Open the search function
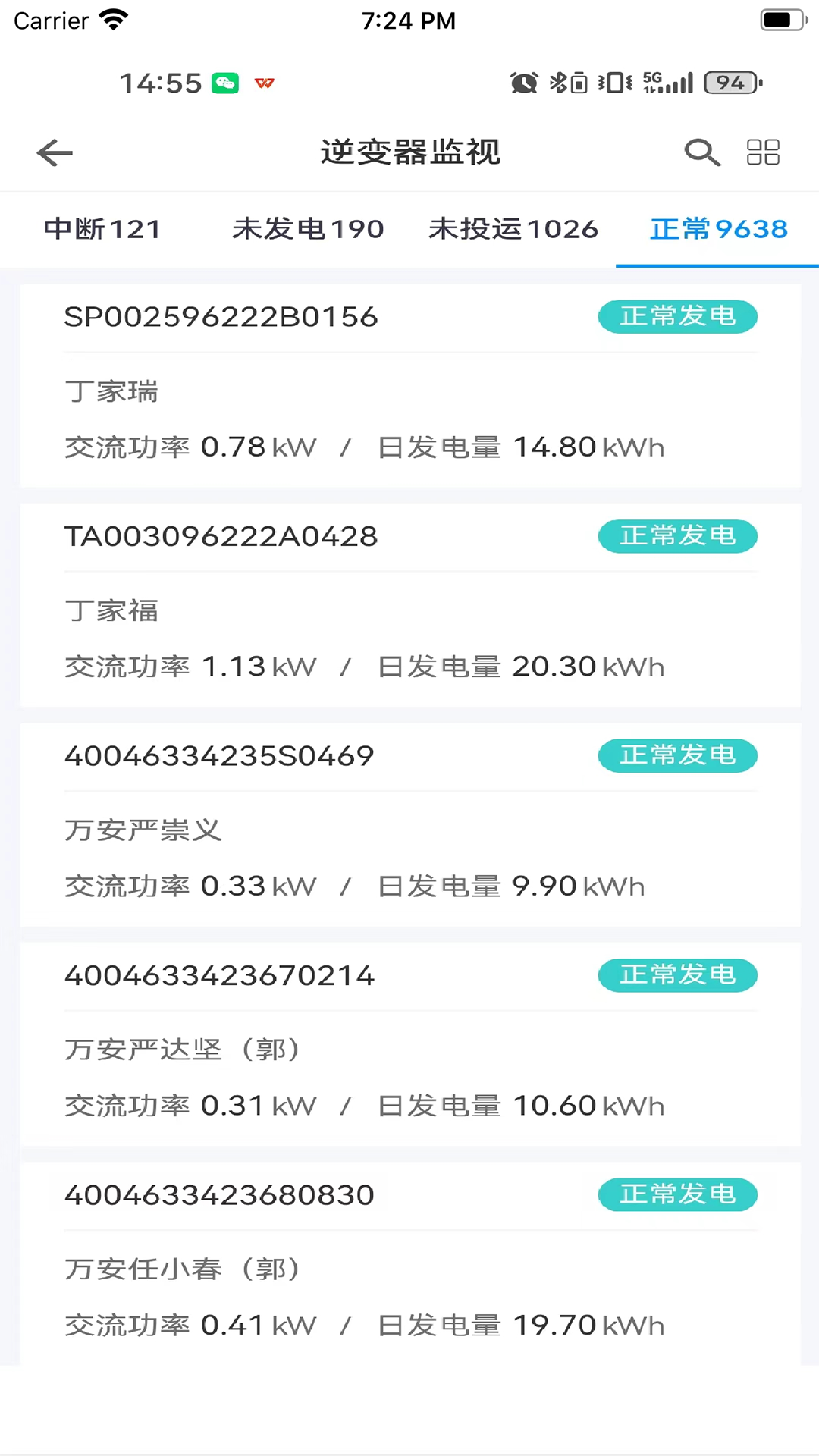Image resolution: width=819 pixels, height=1456 pixels. pos(701,152)
